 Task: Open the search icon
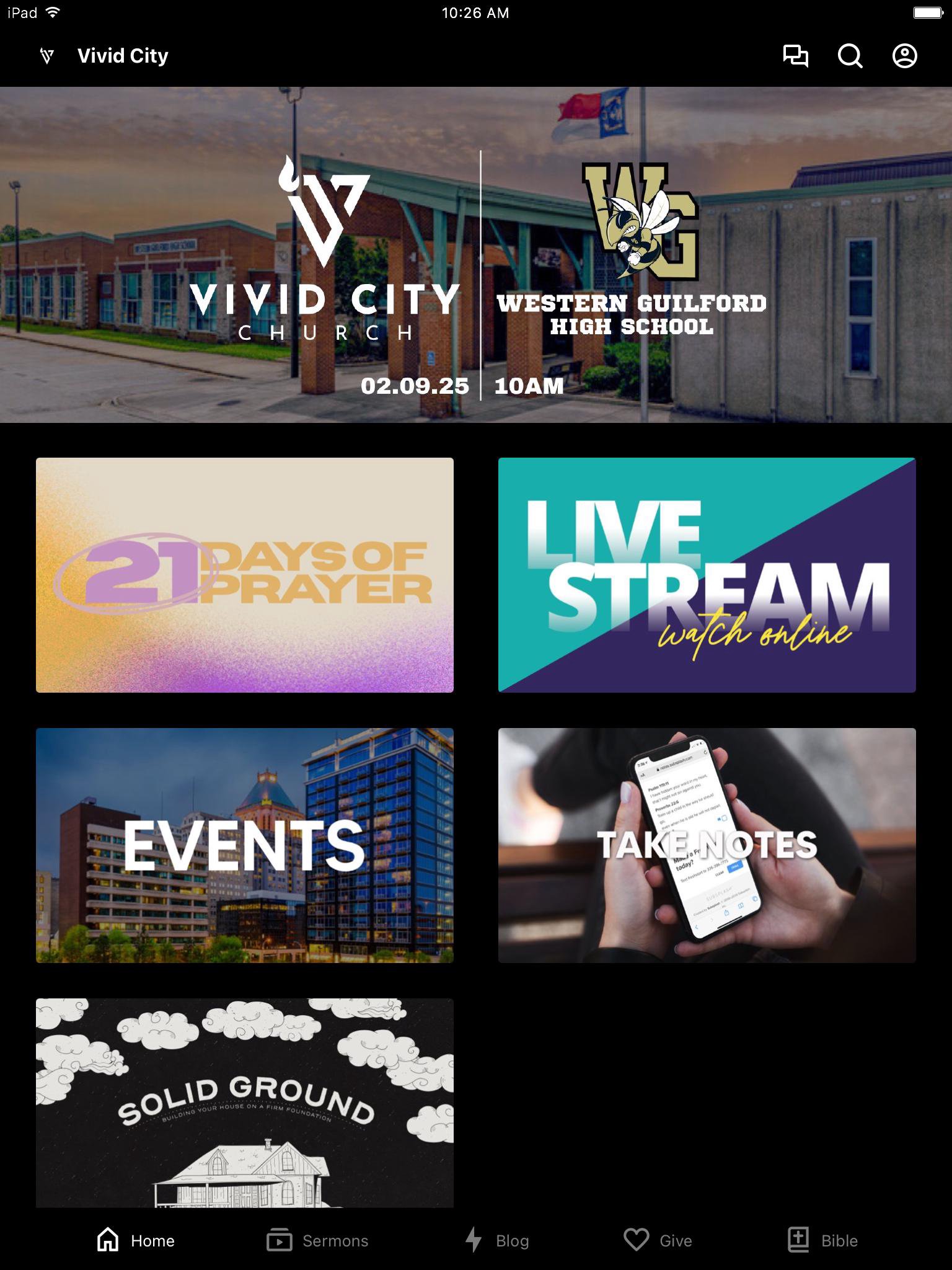(x=850, y=56)
